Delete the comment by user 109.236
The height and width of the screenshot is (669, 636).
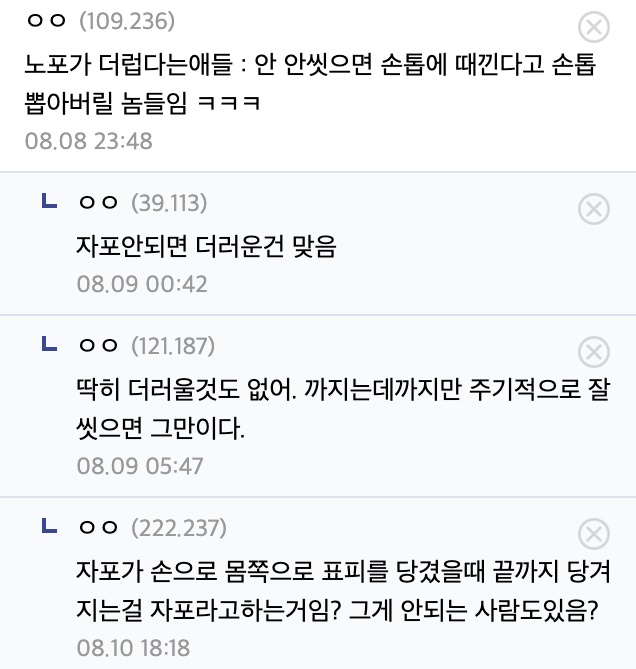[x=594, y=27]
